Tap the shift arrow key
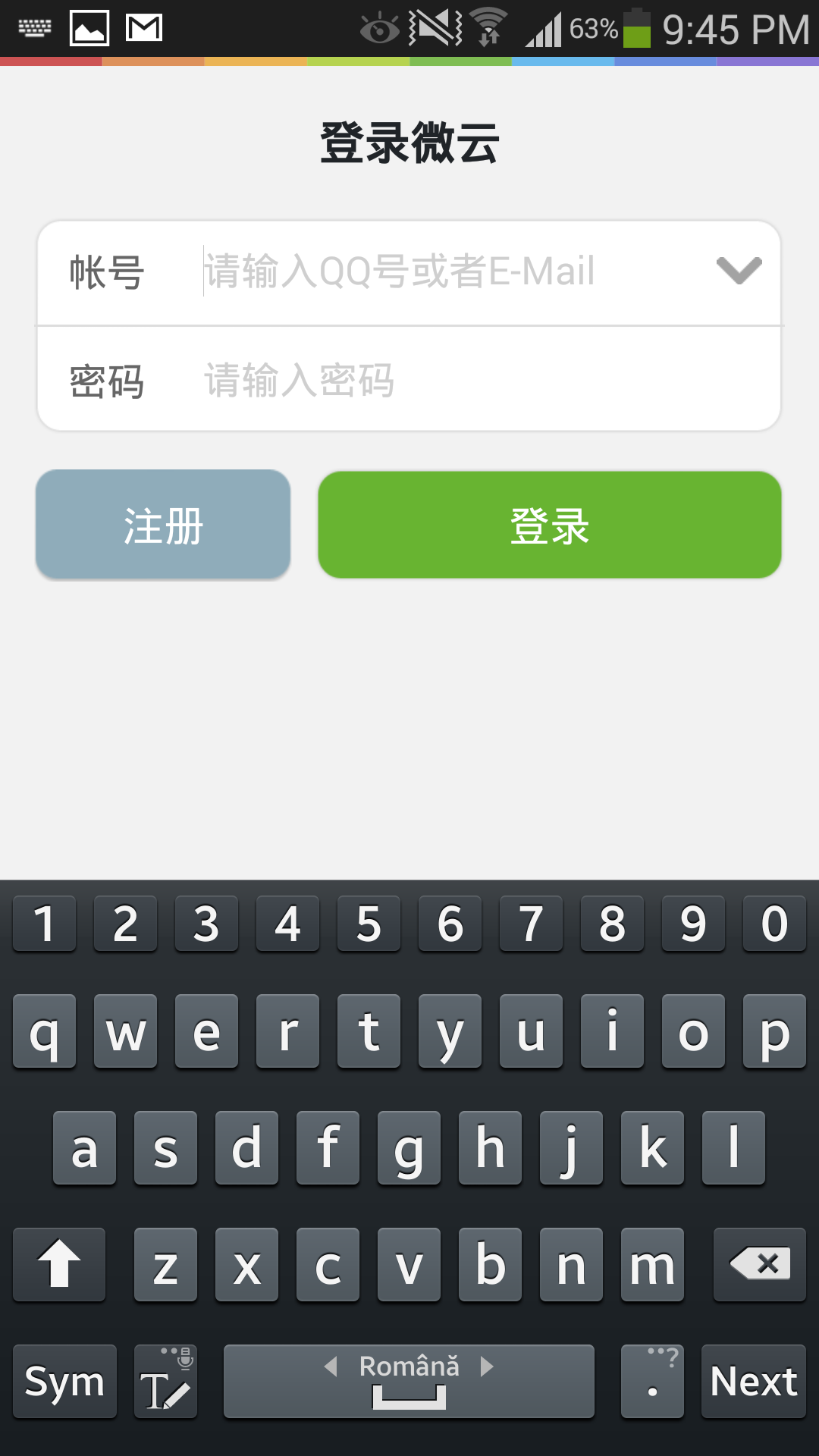This screenshot has width=819, height=1456. coord(59,1264)
